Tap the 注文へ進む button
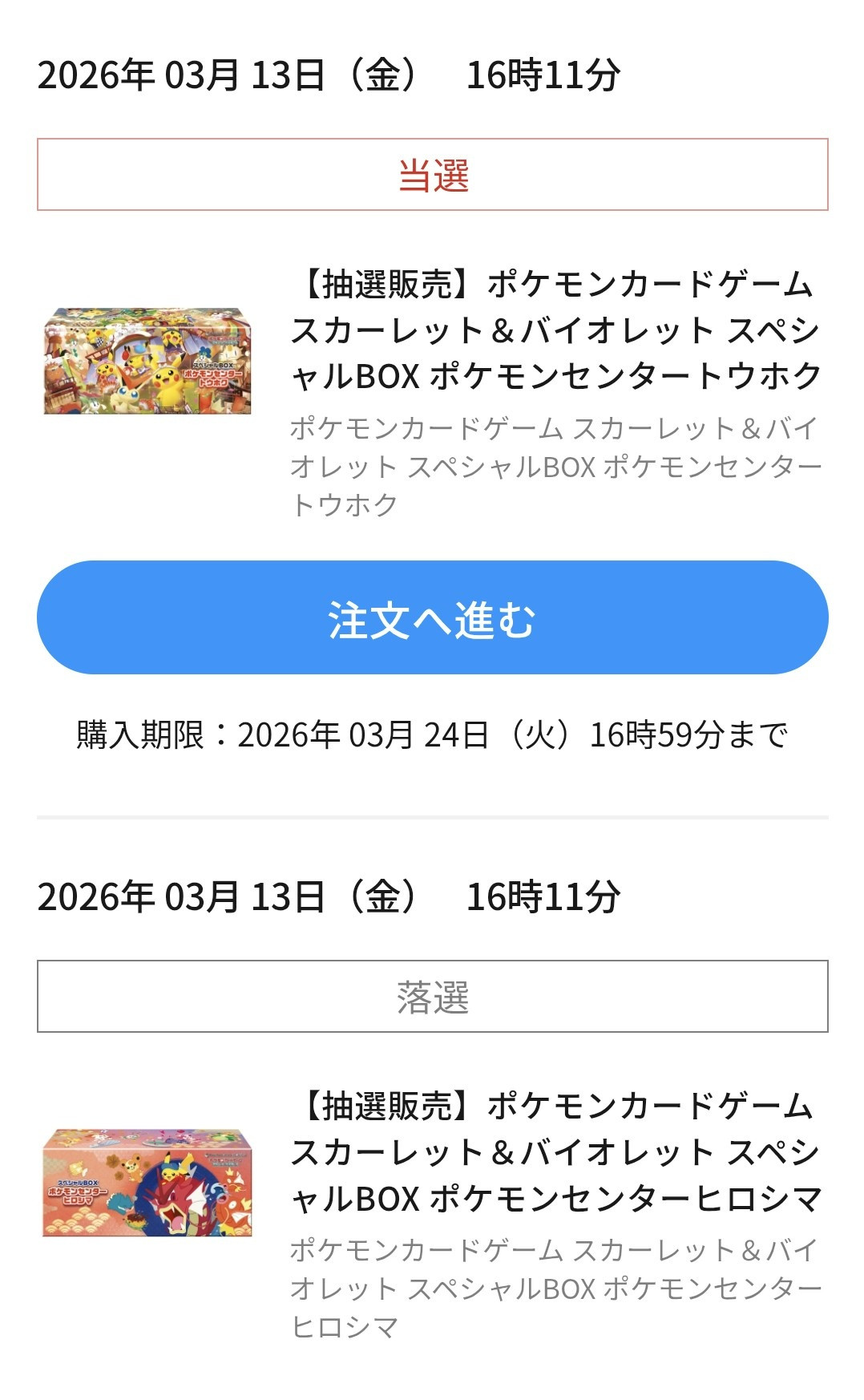The image size is (864, 1400). click(432, 617)
